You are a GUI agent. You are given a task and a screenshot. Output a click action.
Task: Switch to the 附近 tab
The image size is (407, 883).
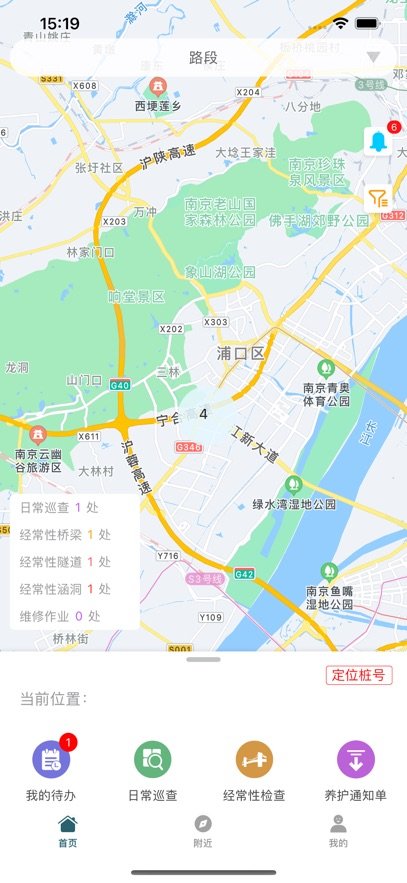click(x=203, y=831)
